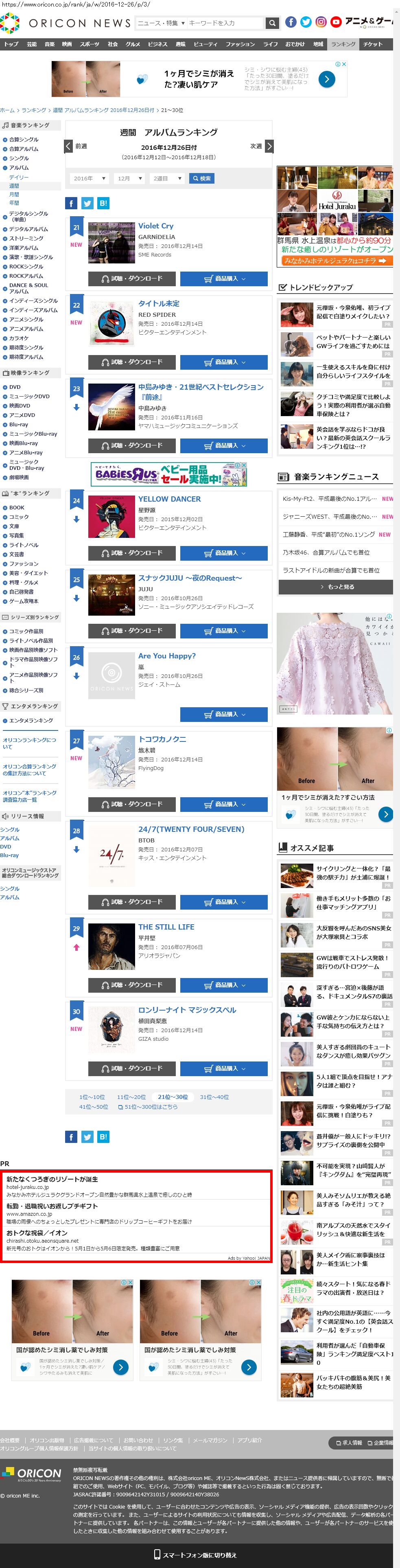Screen dimensions: 400x1568
Task: Expand the 2016年 year dropdown
Action: pyautogui.click(x=90, y=178)
